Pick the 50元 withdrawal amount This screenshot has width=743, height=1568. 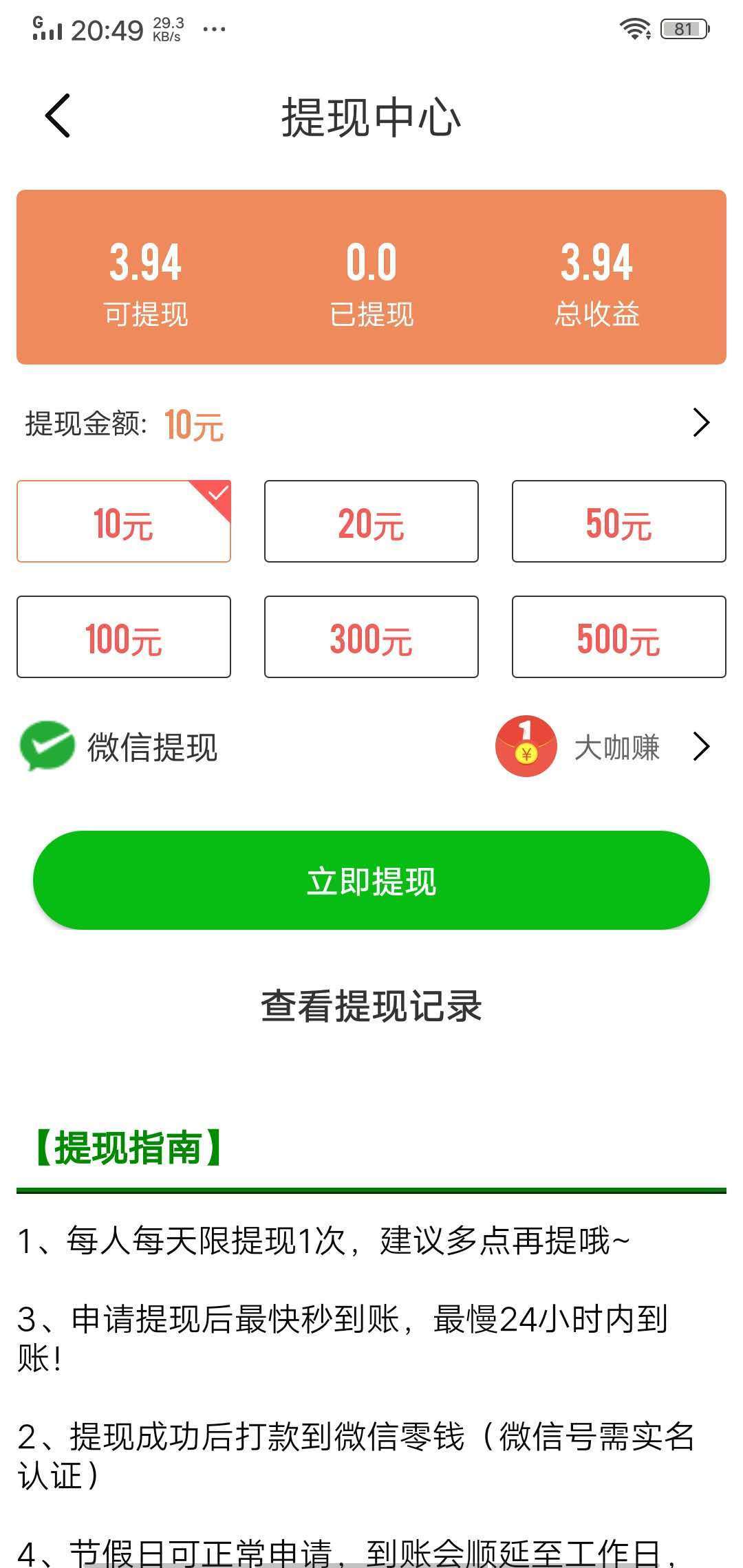[x=618, y=522]
